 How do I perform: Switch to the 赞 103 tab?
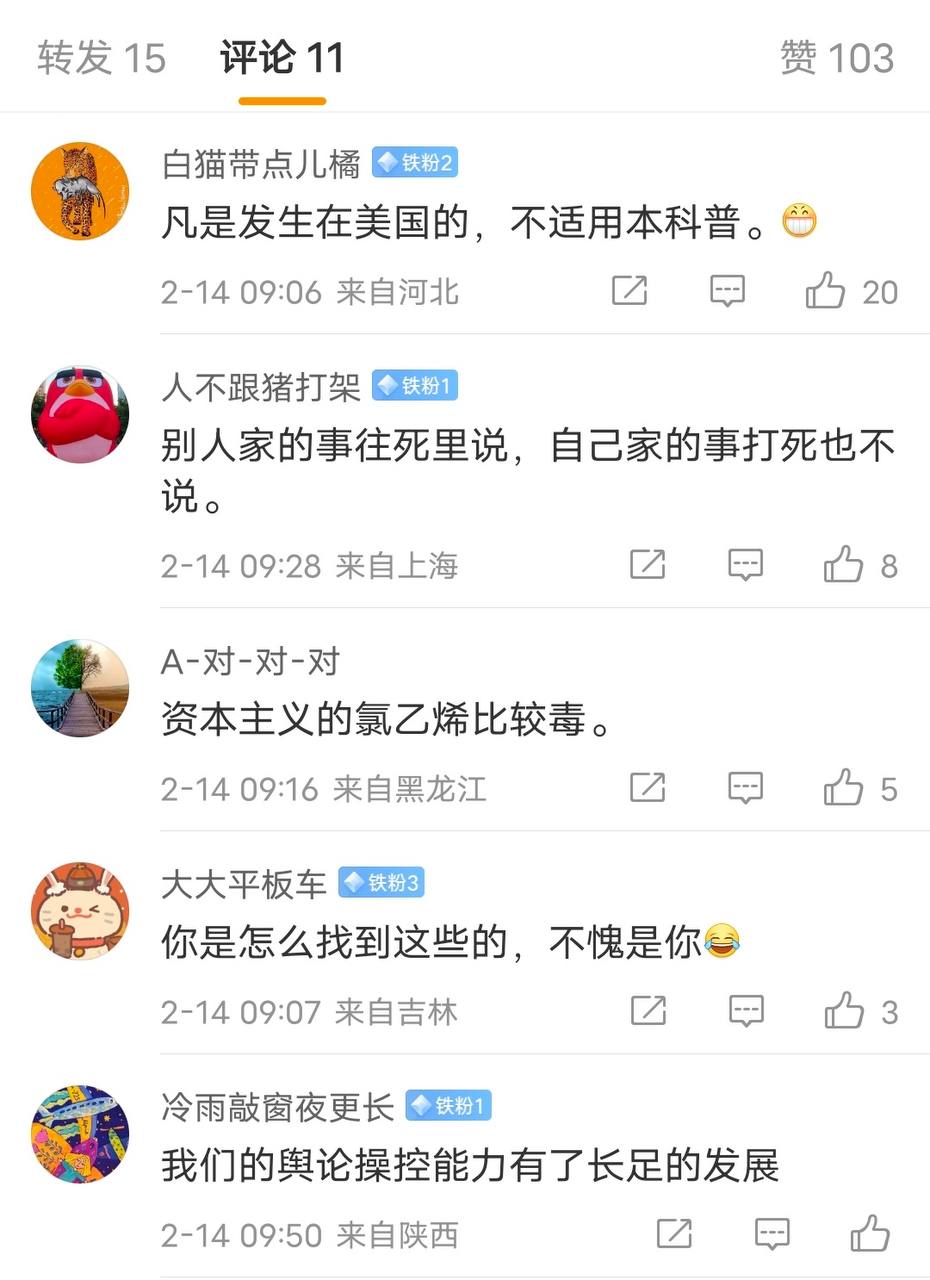pos(836,58)
